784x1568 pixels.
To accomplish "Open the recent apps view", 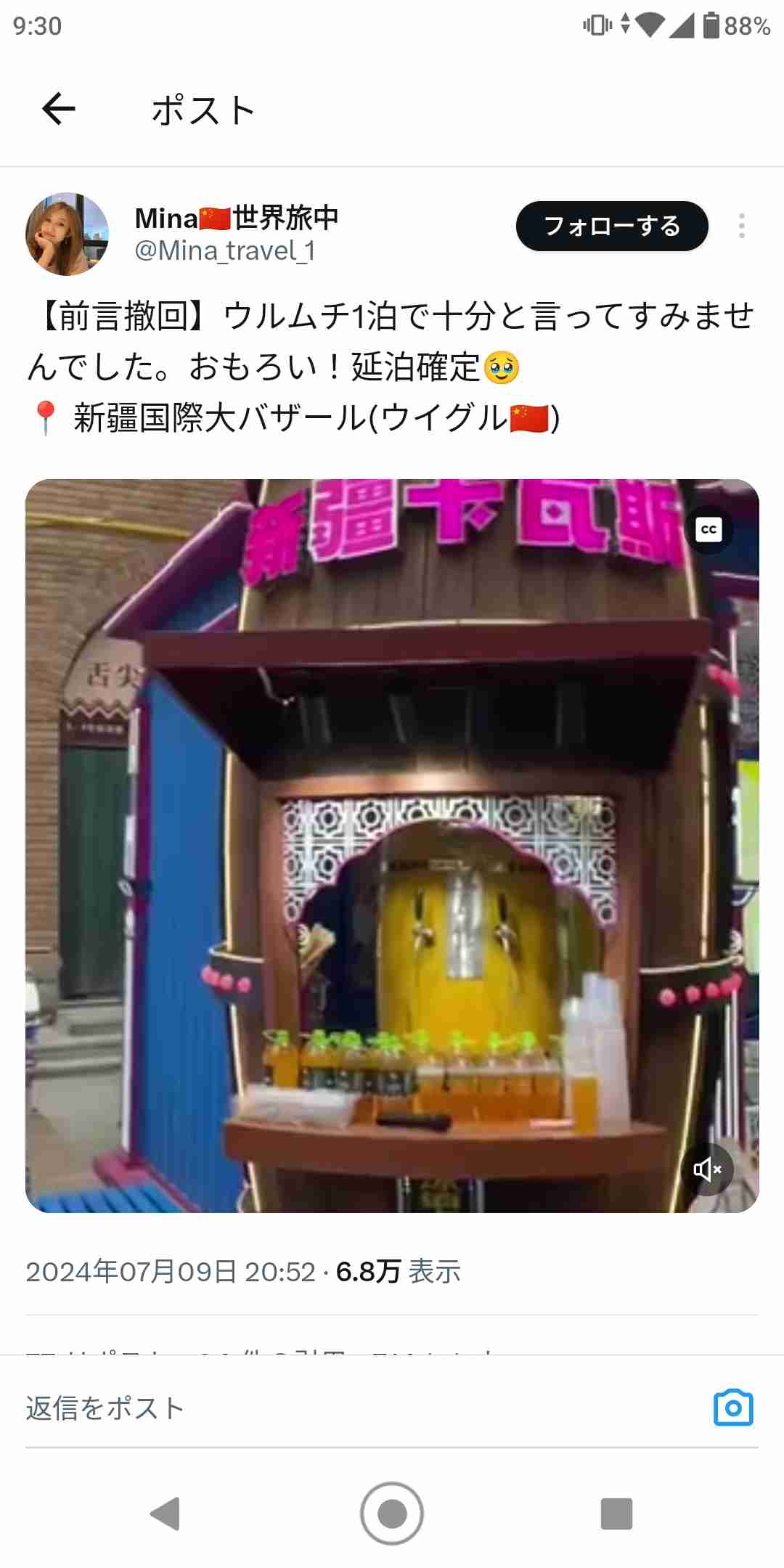I will [616, 1514].
